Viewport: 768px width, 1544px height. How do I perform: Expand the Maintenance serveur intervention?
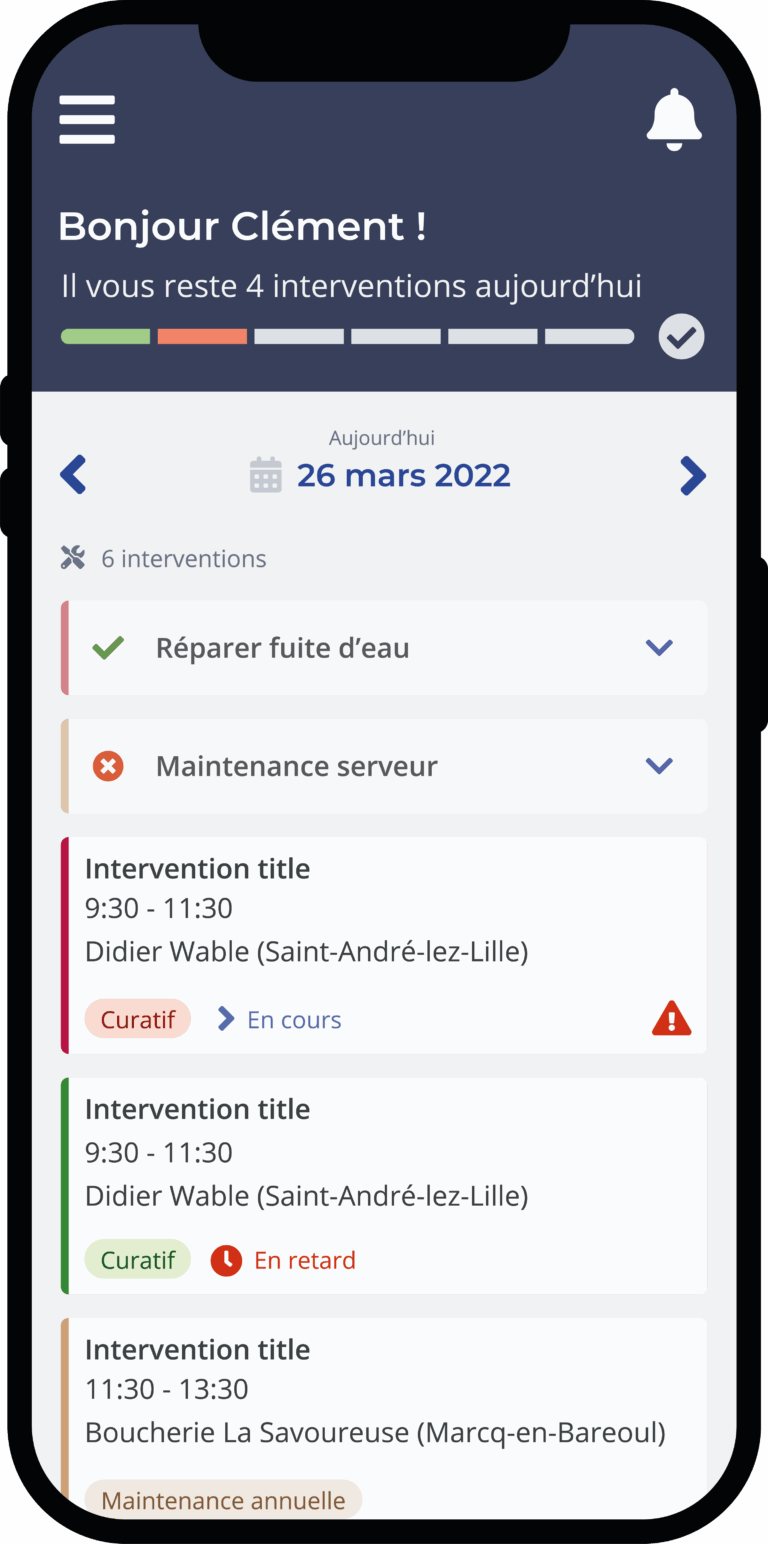pos(658,766)
